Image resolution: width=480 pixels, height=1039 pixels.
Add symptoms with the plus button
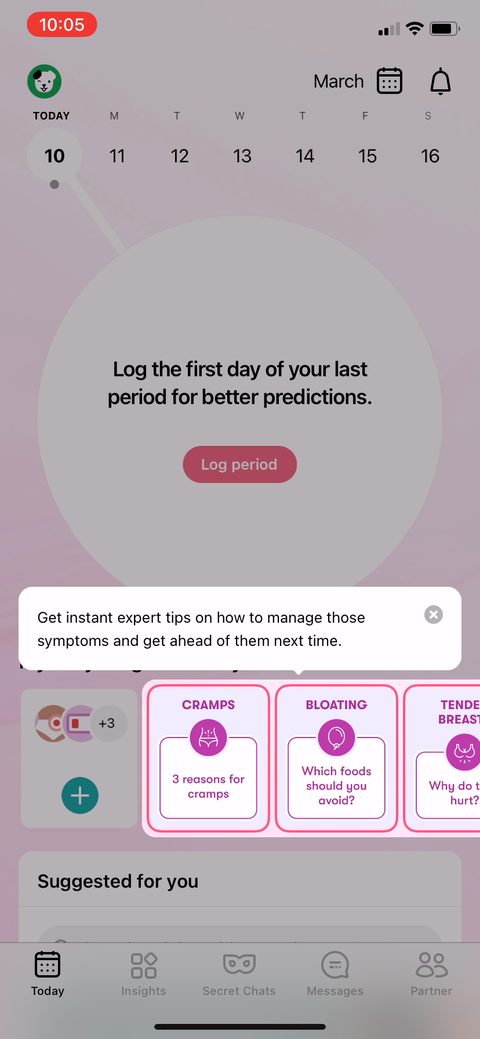tap(80, 795)
